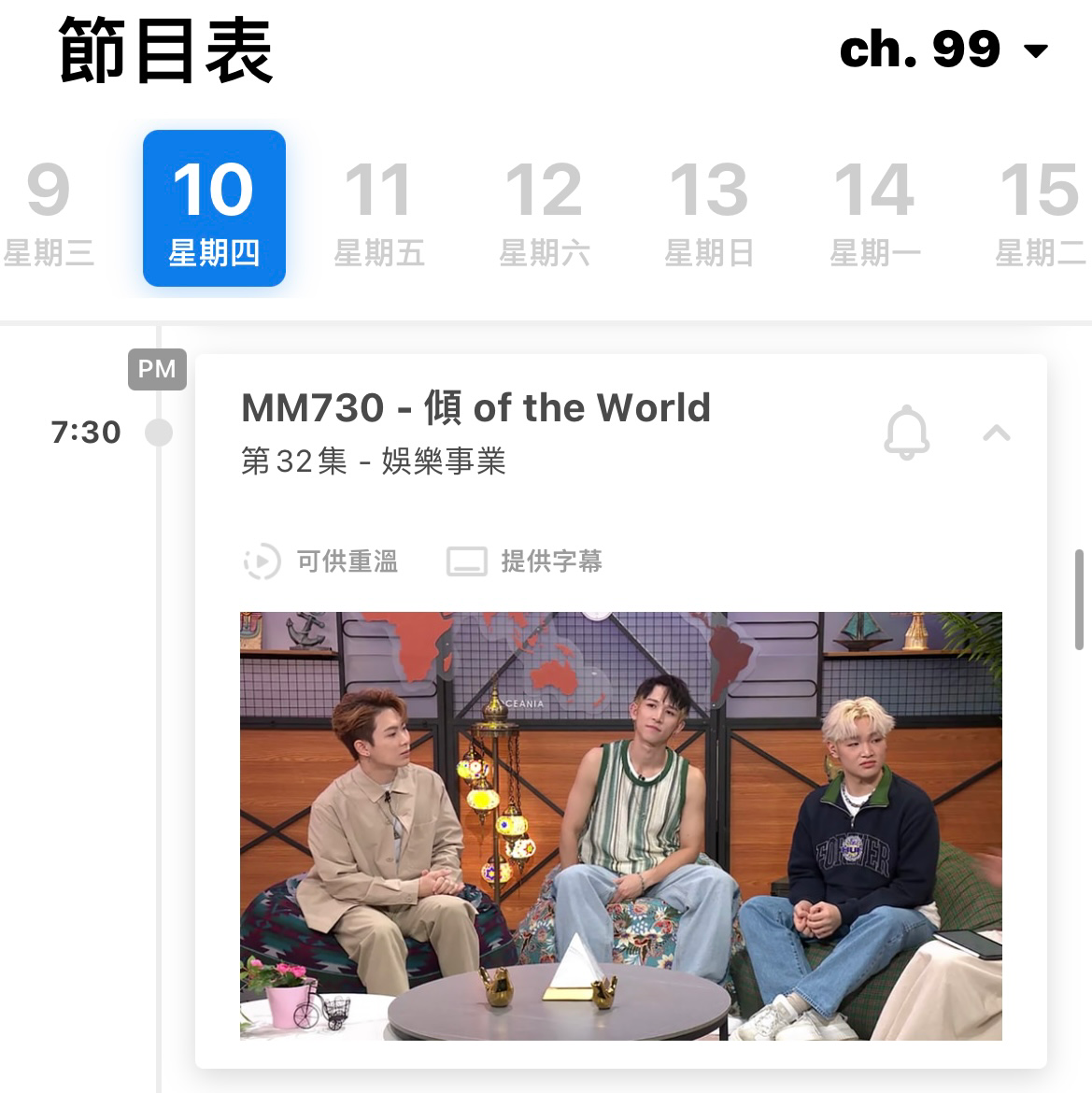This screenshot has height=1093, width=1092.
Task: Click the closed-caption box icon
Action: (466, 562)
